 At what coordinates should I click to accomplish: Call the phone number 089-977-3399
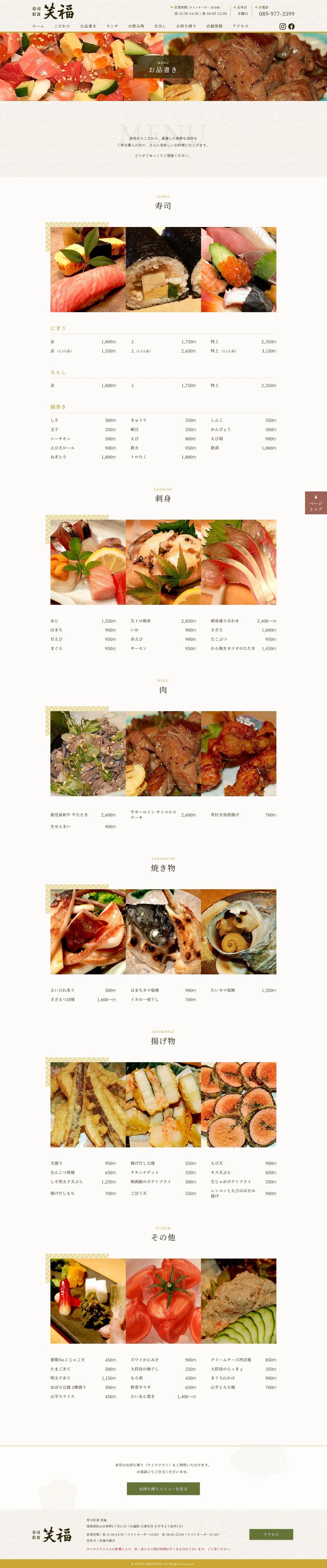277,14
